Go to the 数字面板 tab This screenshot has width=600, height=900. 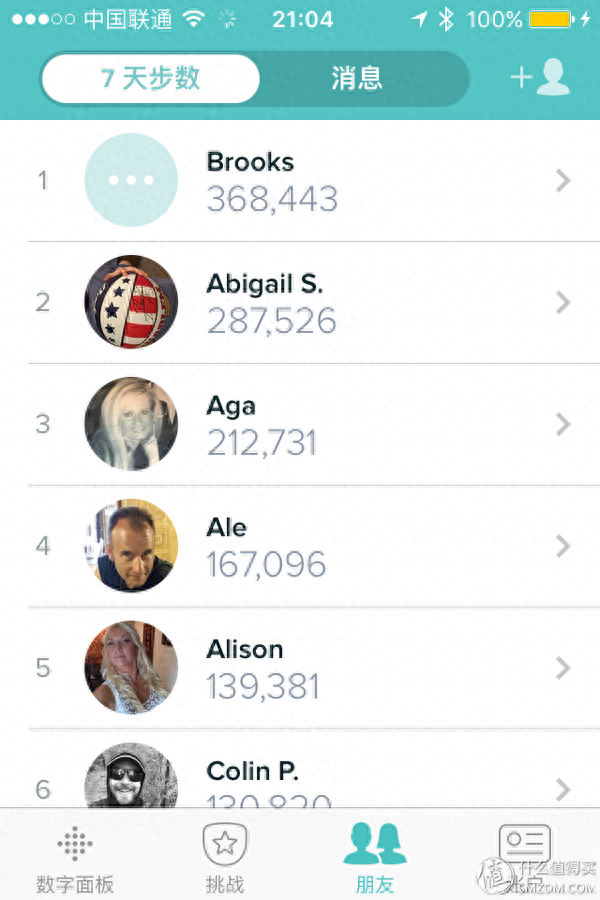[x=75, y=858]
